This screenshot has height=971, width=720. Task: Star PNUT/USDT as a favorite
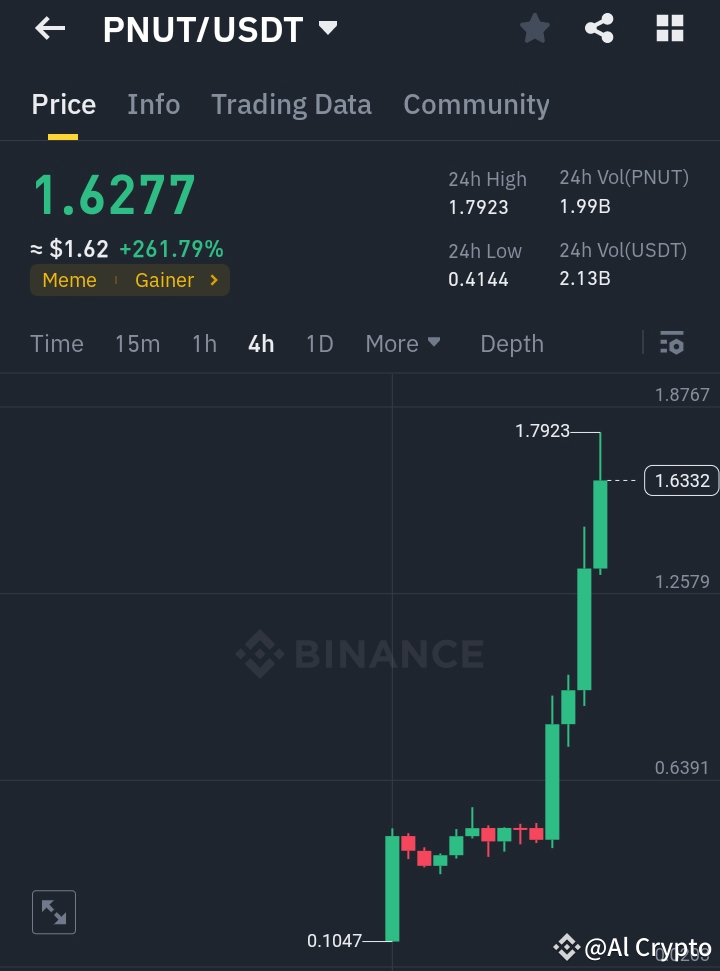click(534, 28)
